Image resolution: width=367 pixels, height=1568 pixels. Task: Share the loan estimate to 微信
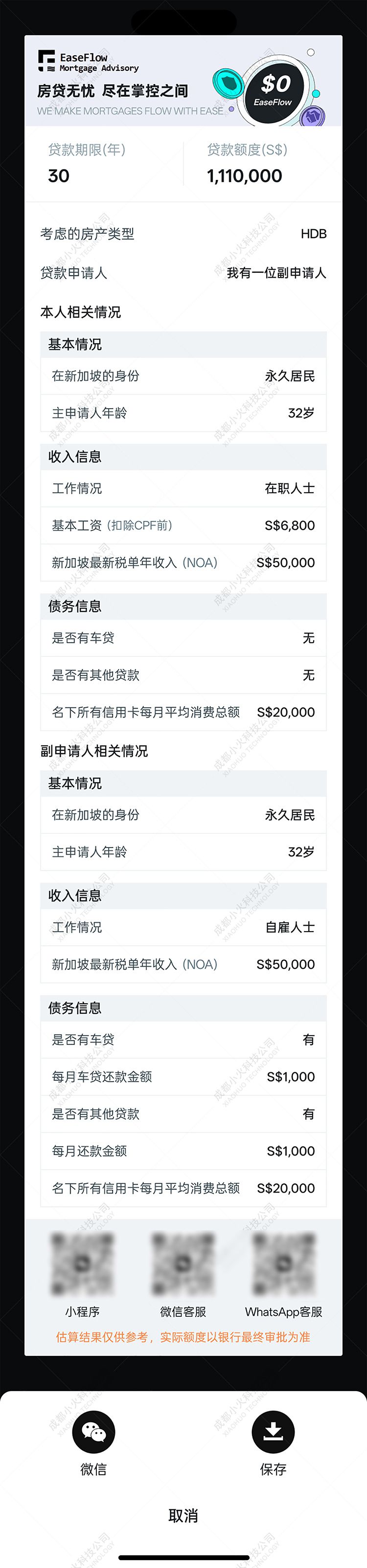pyautogui.click(x=93, y=1432)
